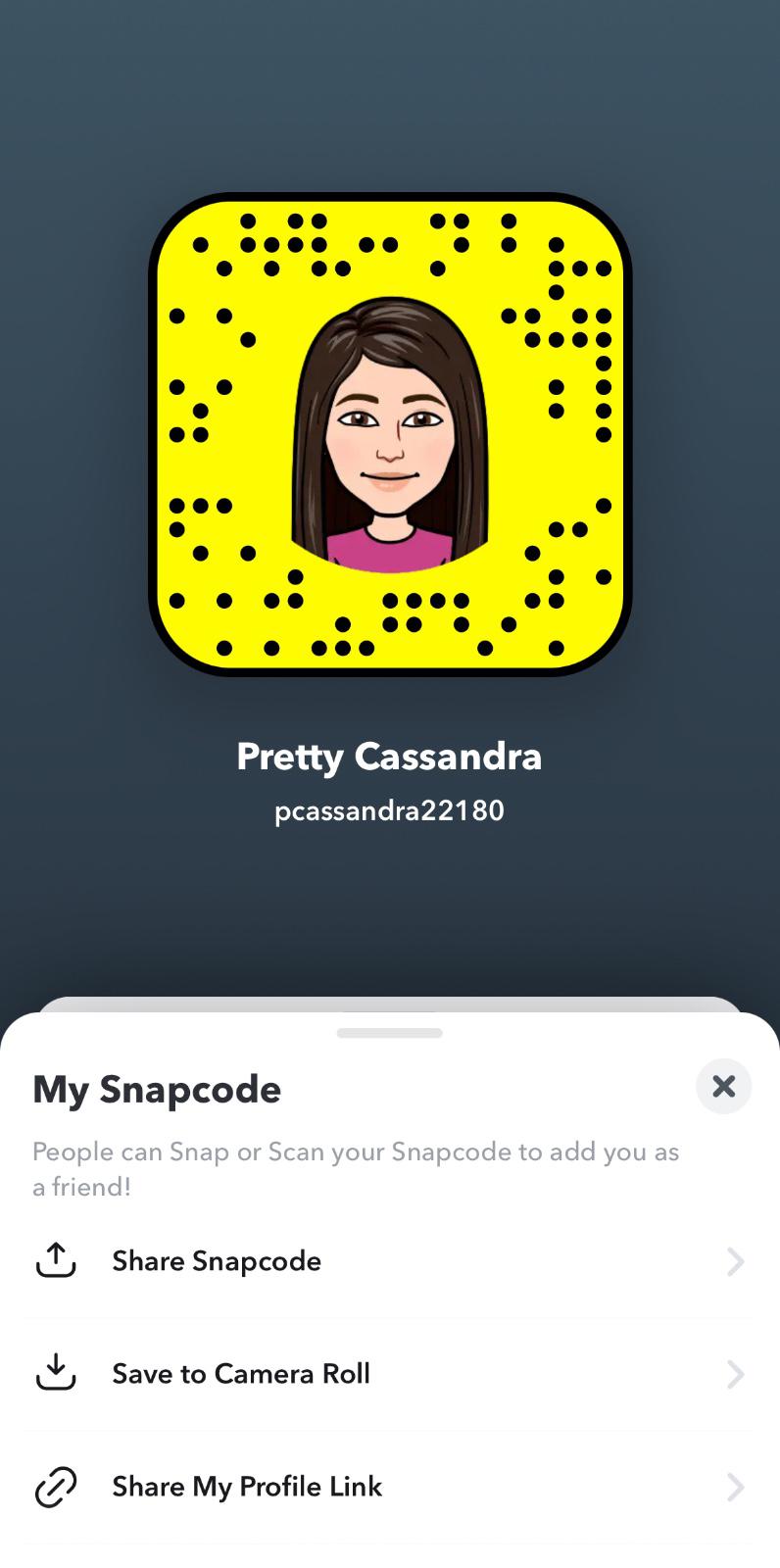
Task: Select Save to Camera Roll
Action: tap(241, 1374)
